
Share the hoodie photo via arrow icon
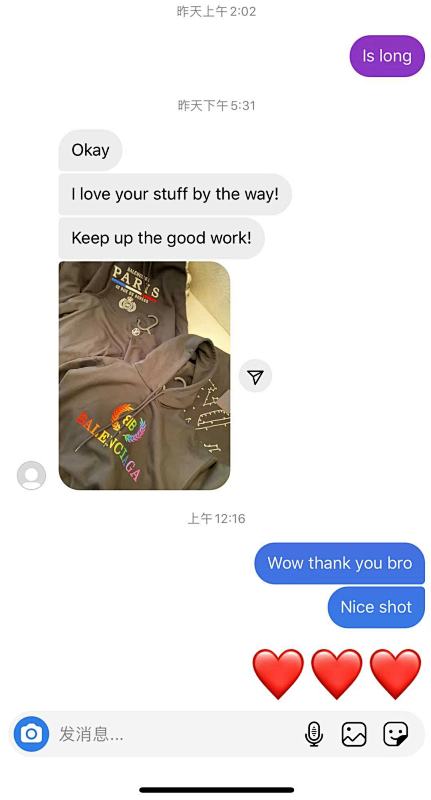point(255,376)
